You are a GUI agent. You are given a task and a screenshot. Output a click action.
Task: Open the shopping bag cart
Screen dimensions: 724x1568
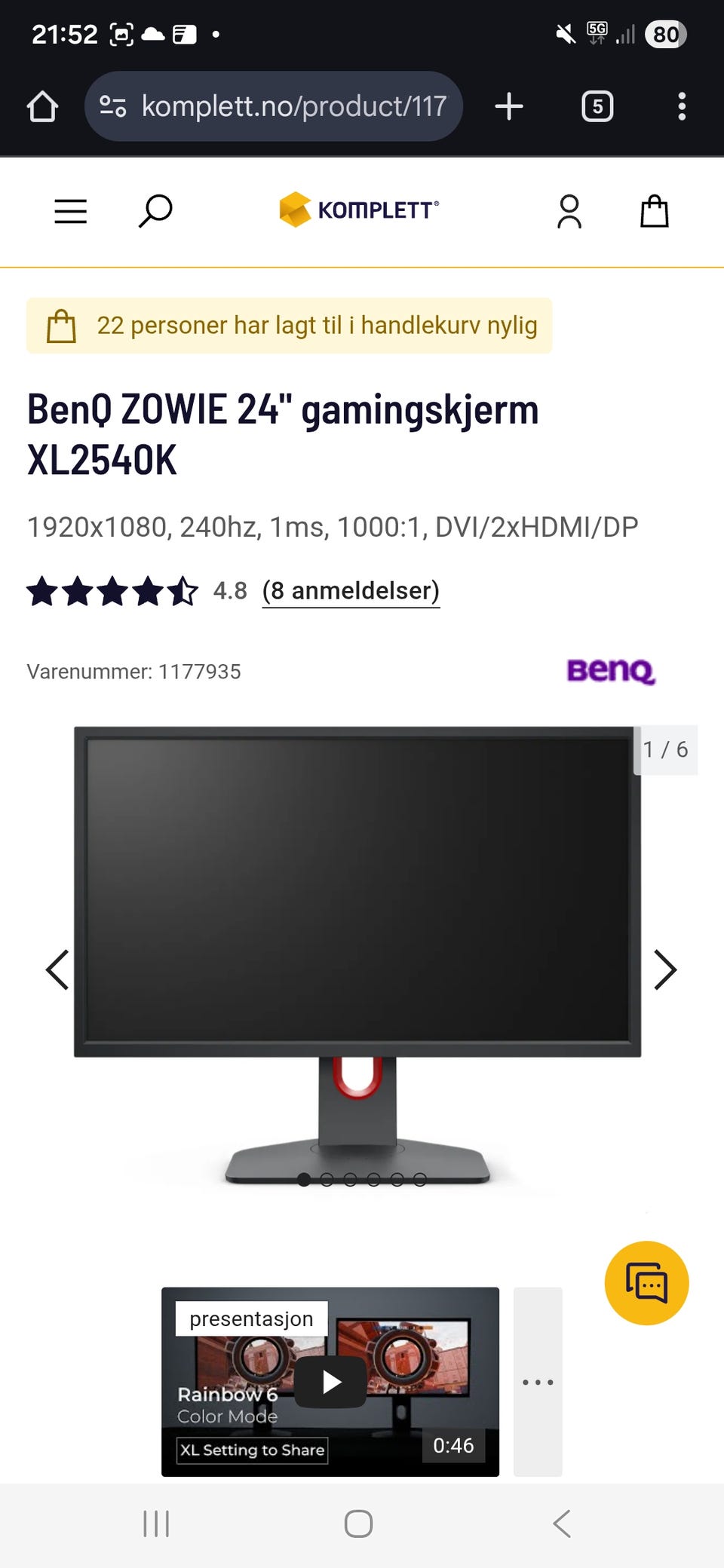pos(655,211)
